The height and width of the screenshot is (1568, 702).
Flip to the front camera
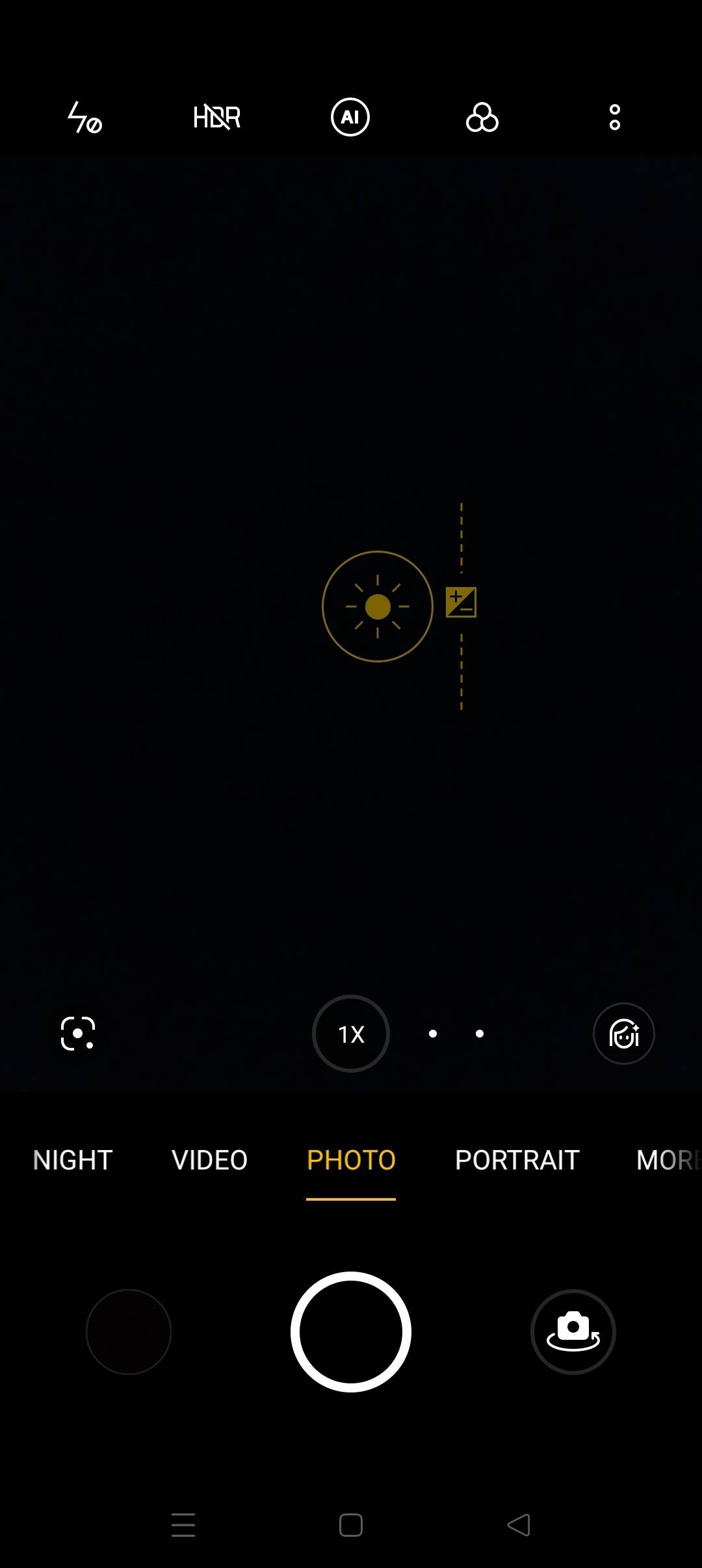(573, 1332)
